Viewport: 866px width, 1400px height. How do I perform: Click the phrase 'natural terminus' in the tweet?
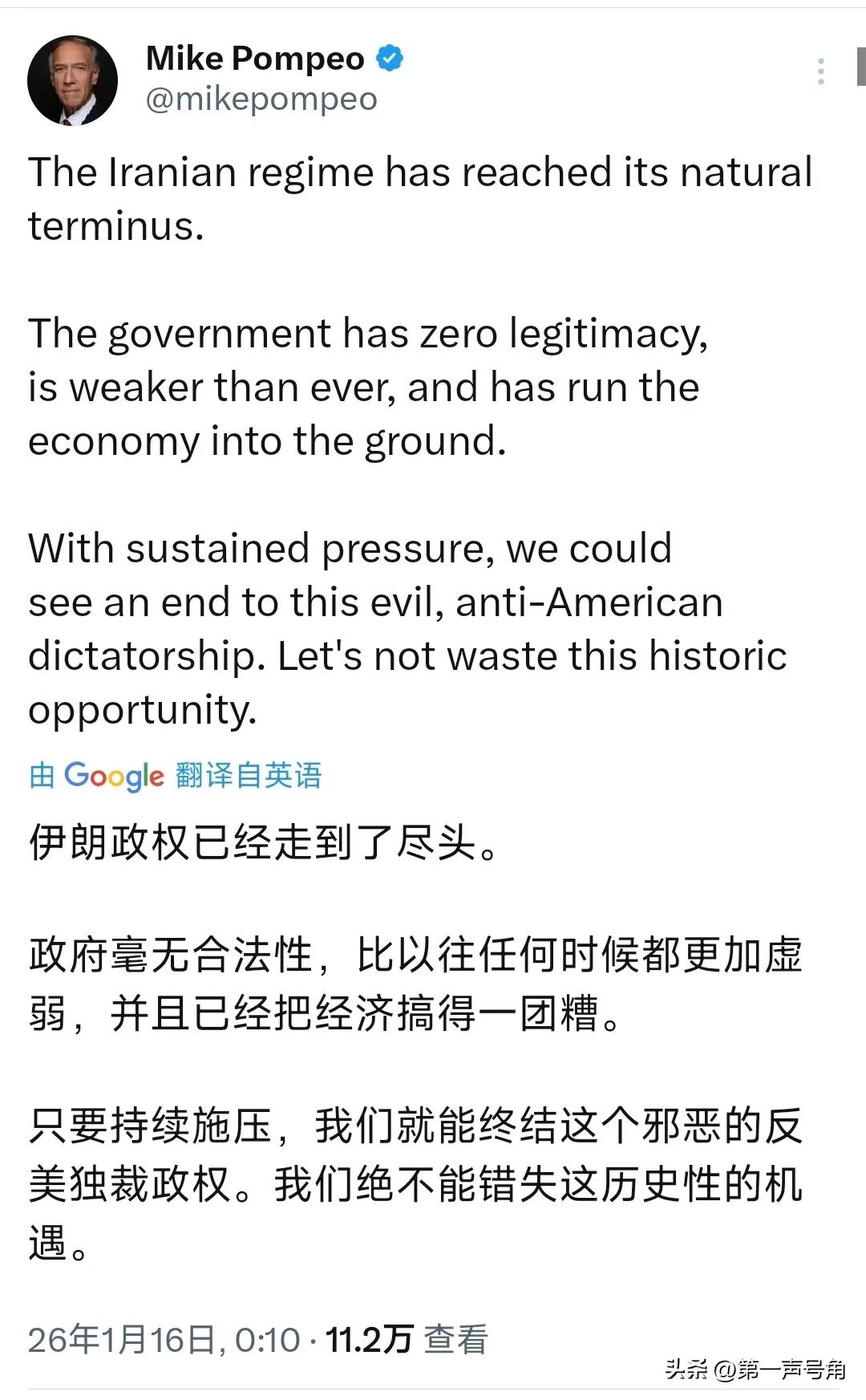coord(746,172)
